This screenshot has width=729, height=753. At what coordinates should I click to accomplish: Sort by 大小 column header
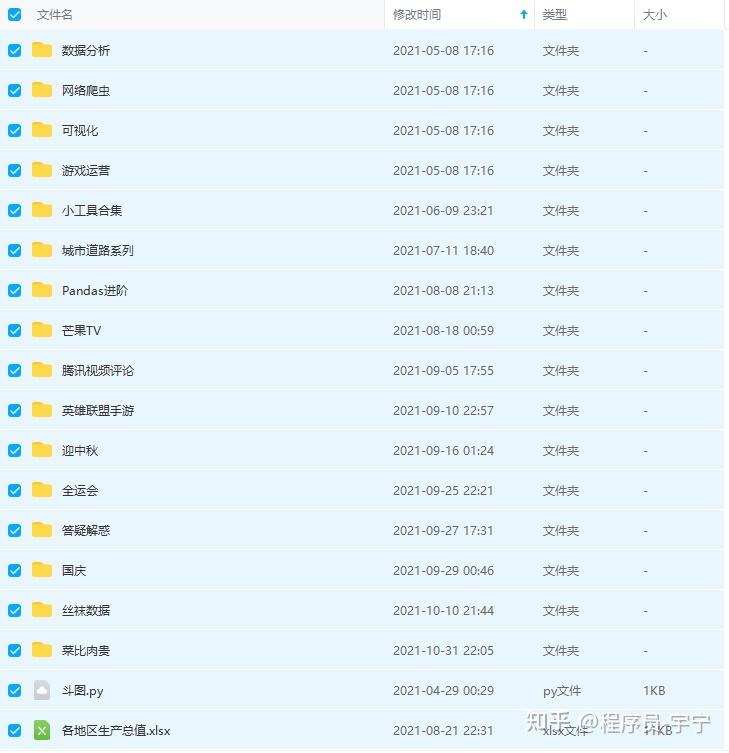point(655,15)
